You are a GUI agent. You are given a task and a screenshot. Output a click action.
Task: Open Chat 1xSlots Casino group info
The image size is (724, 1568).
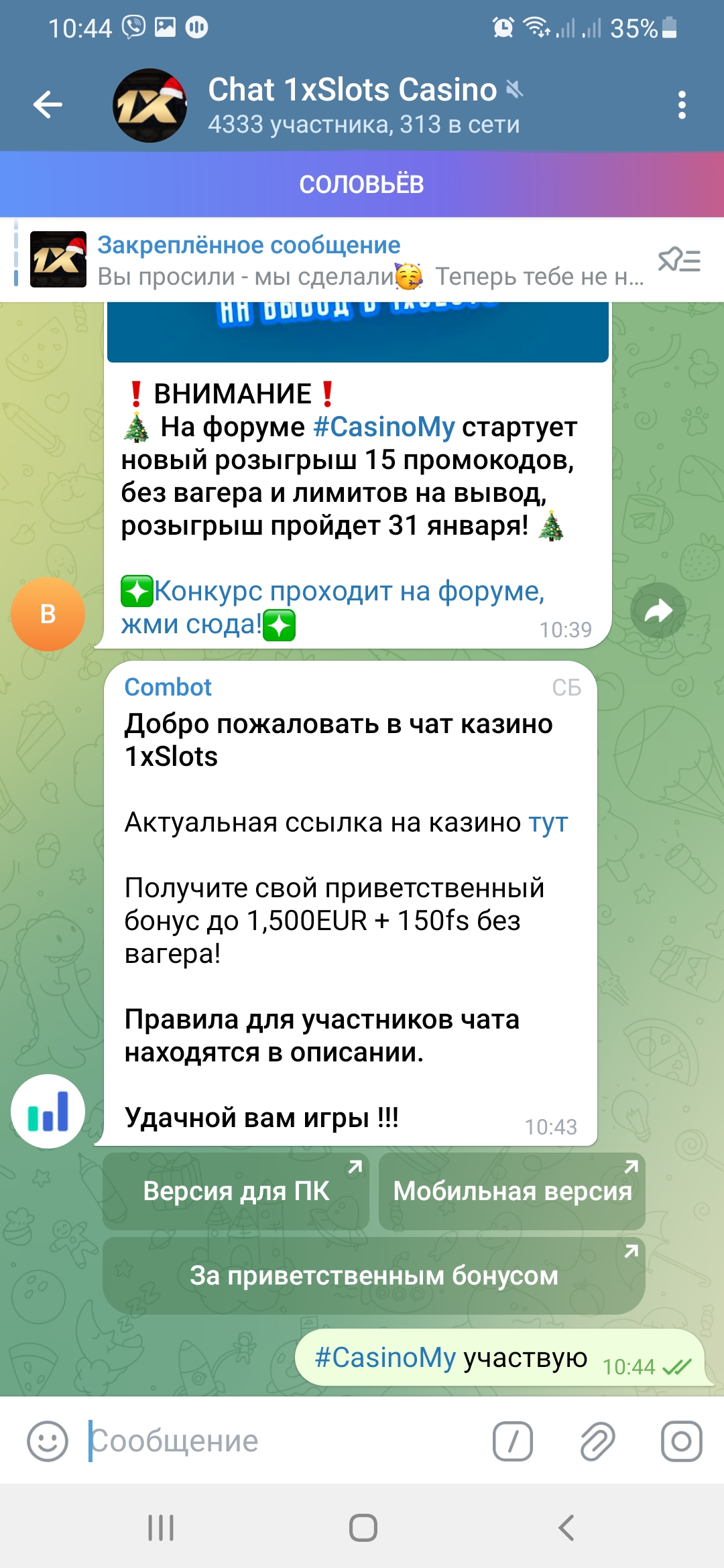point(362,106)
